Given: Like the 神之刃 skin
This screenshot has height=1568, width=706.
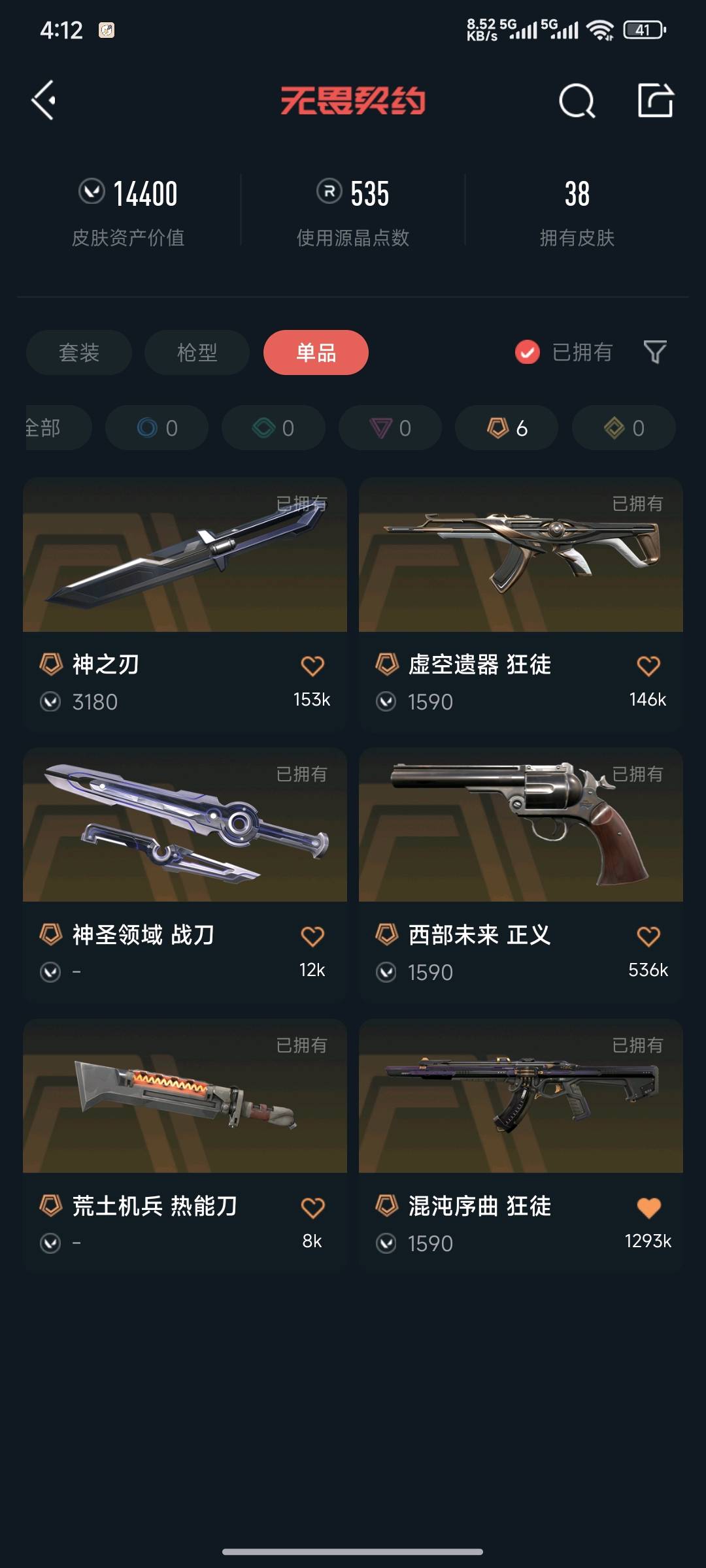Looking at the screenshot, I should [x=312, y=666].
